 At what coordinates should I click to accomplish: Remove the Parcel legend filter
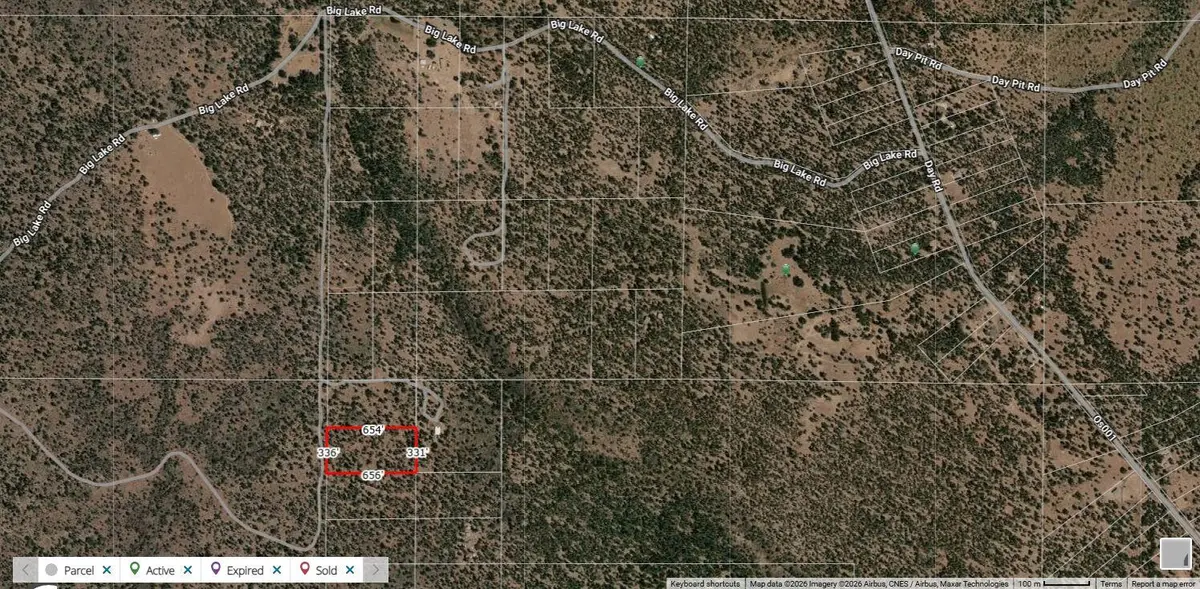tap(106, 570)
